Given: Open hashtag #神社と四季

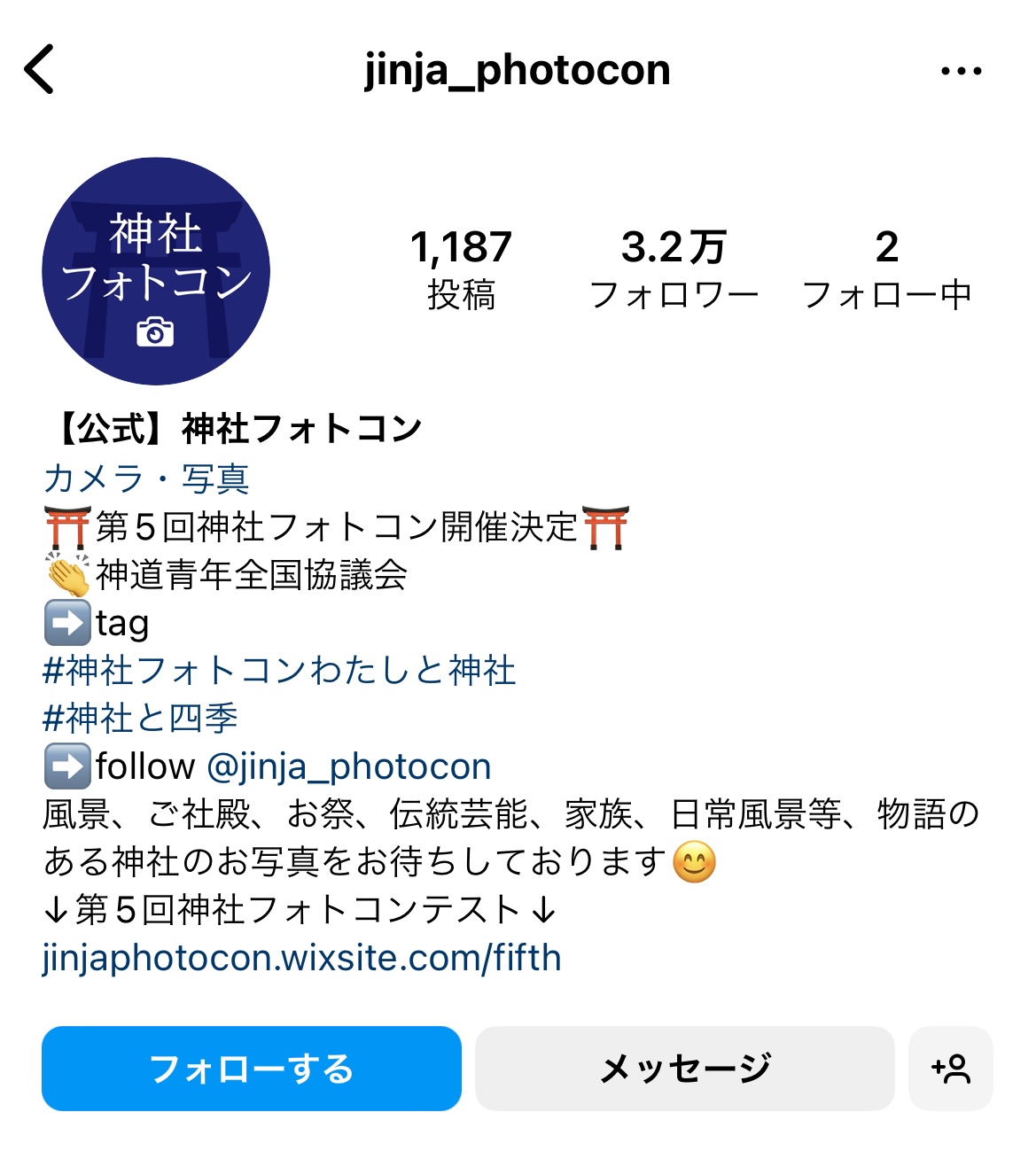Looking at the screenshot, I should pos(140,718).
